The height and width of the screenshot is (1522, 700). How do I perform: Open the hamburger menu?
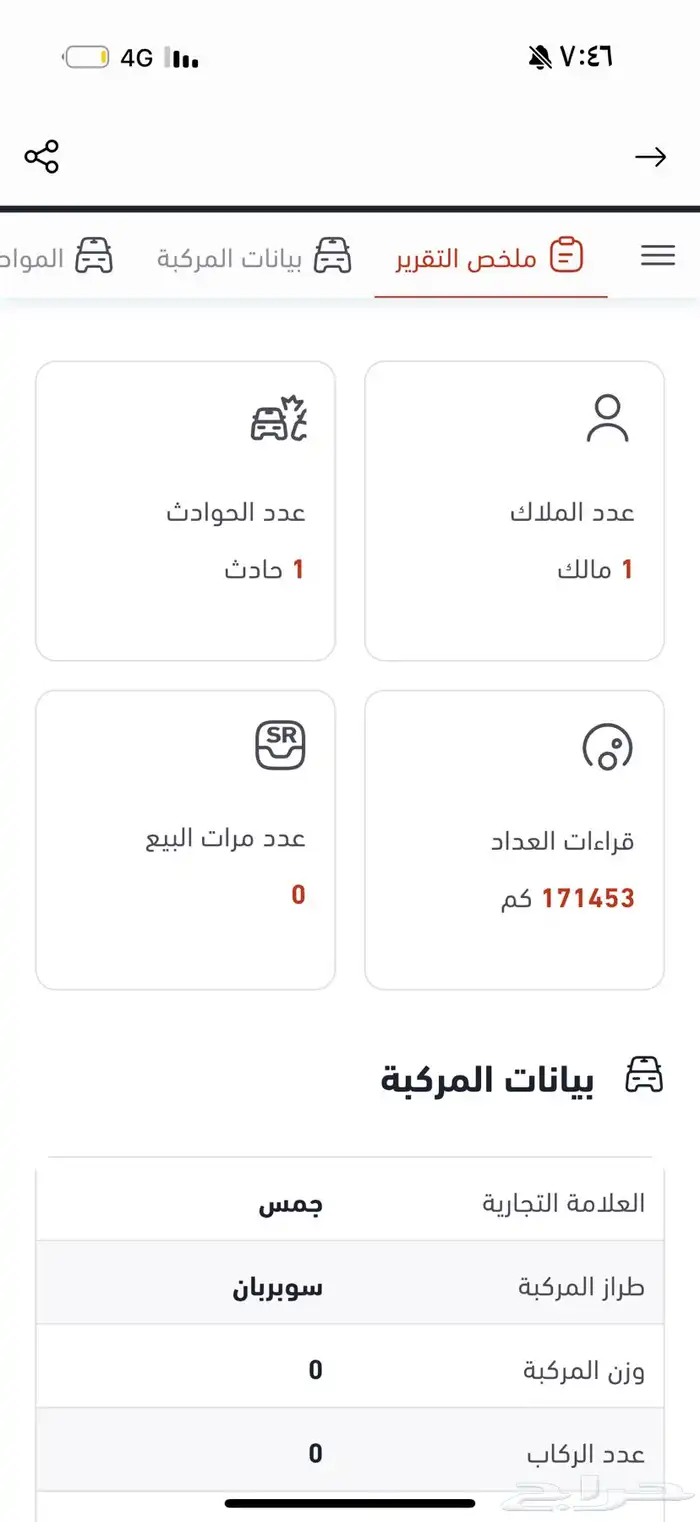pyautogui.click(x=657, y=256)
